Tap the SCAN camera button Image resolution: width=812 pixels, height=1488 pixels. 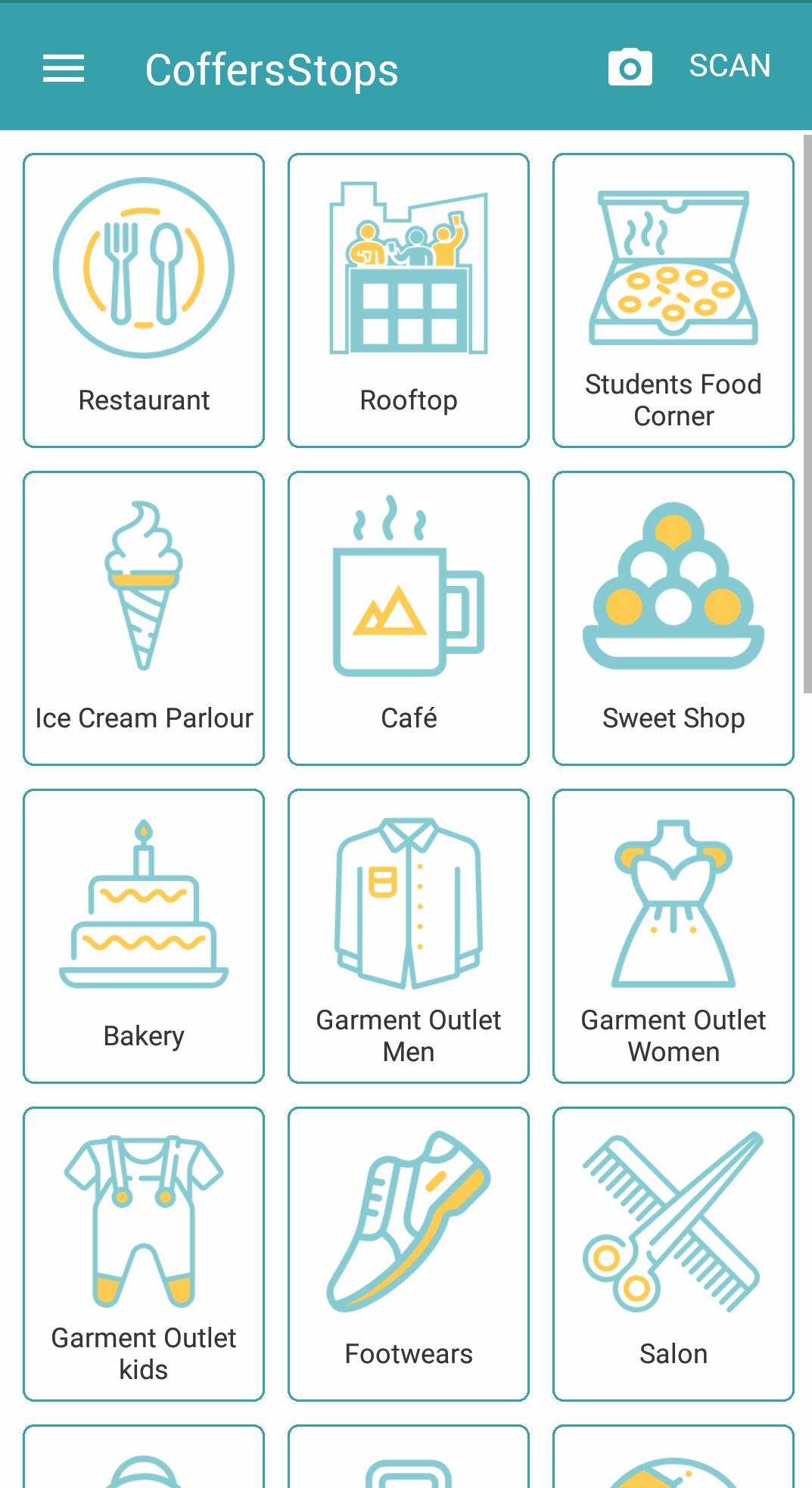pyautogui.click(x=689, y=67)
